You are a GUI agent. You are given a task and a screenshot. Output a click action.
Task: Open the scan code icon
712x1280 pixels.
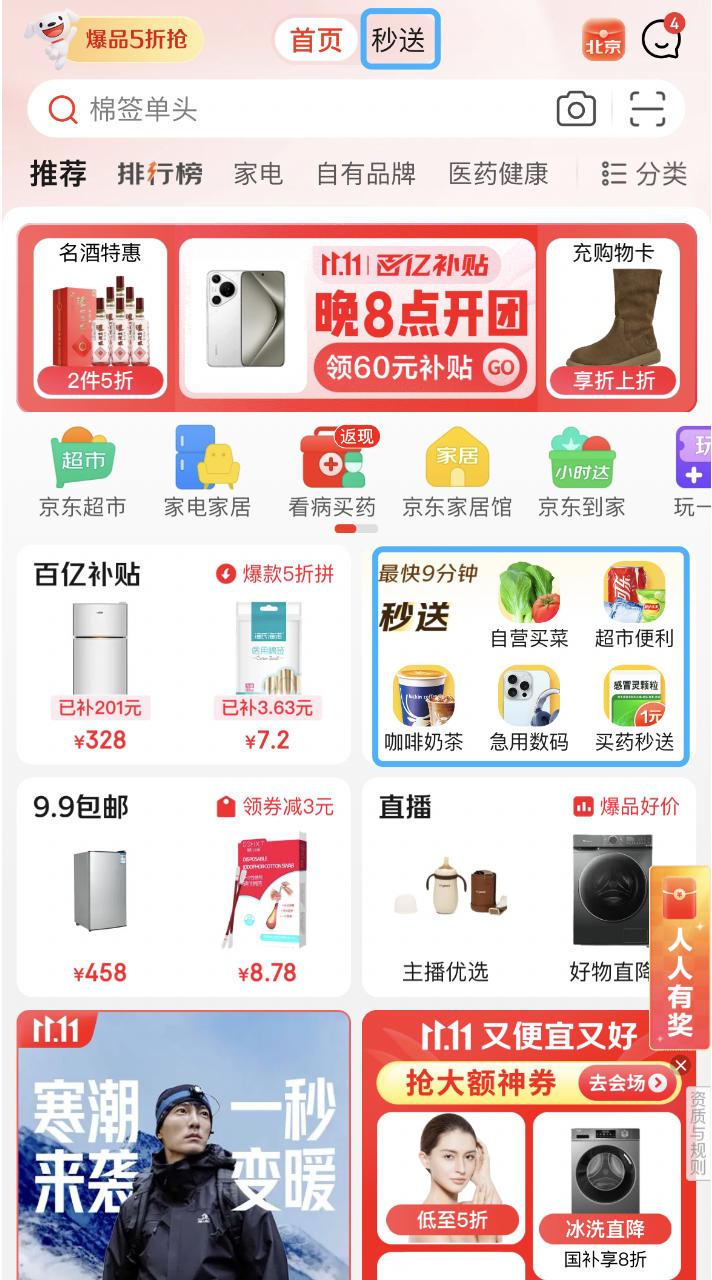(x=647, y=110)
